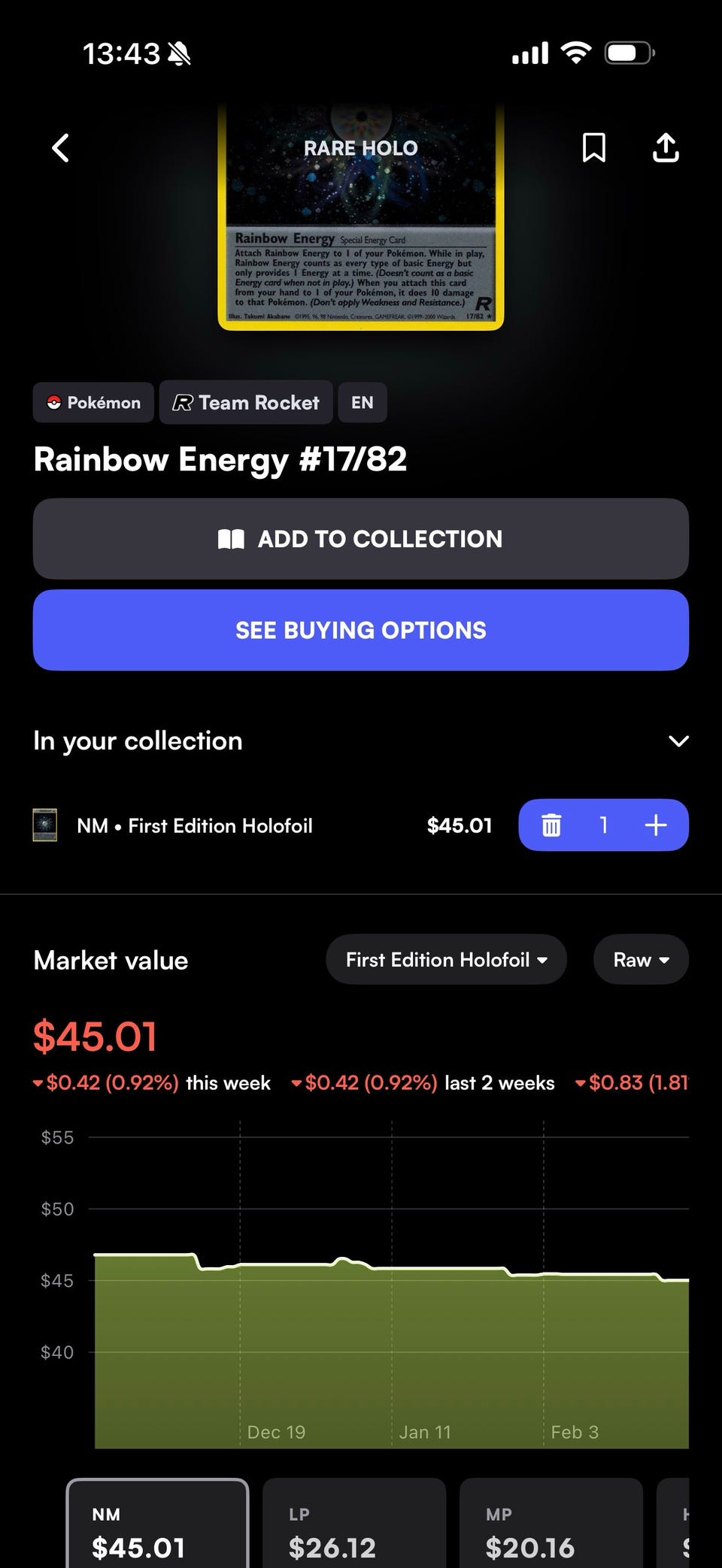Select the LP condition price card

[354, 1526]
